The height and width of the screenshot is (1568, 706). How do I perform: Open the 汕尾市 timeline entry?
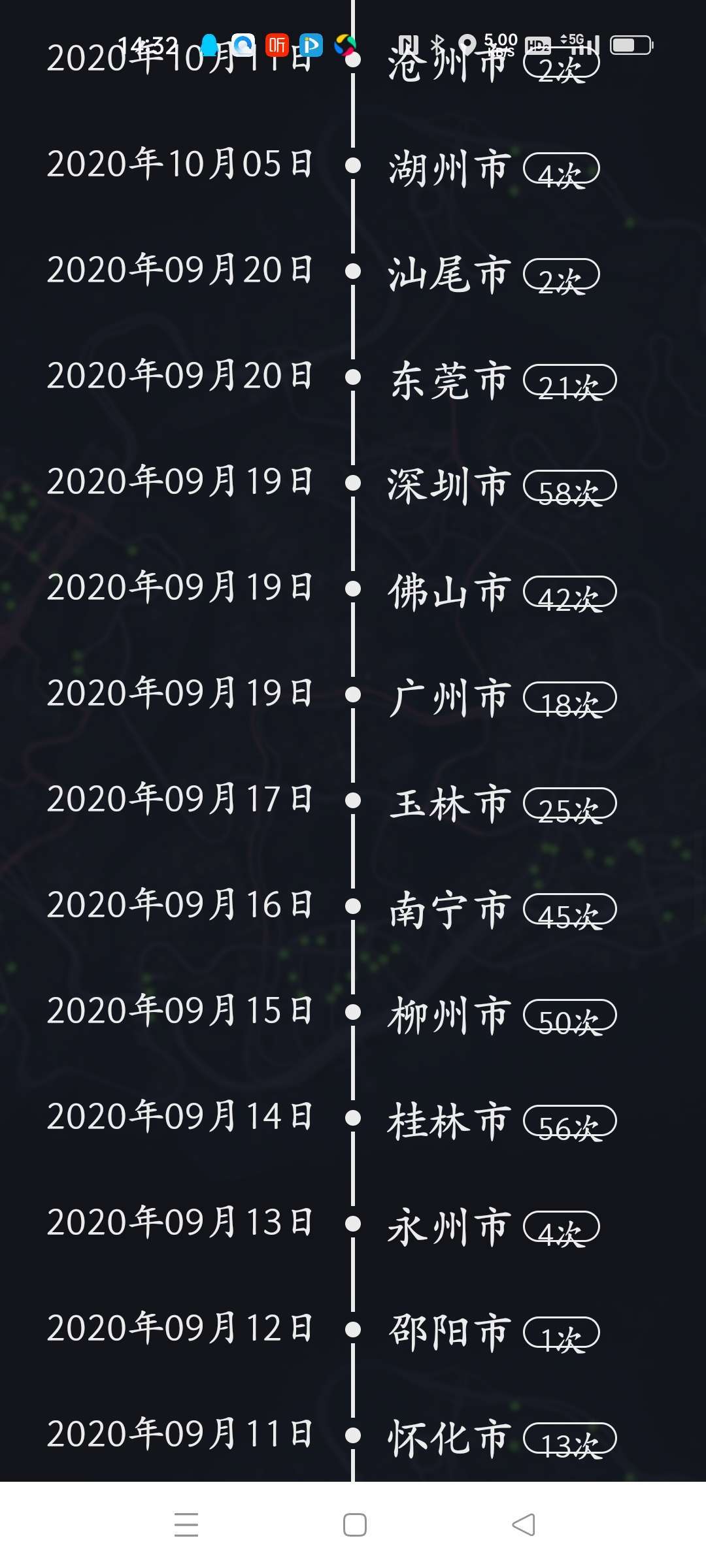pos(448,273)
